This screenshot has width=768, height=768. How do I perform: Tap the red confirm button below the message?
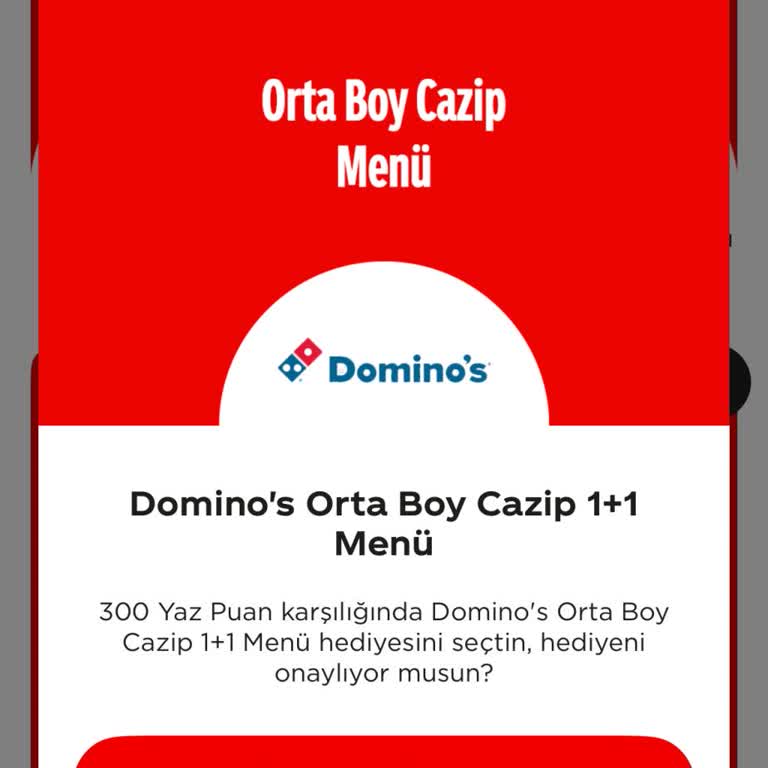pos(384,754)
